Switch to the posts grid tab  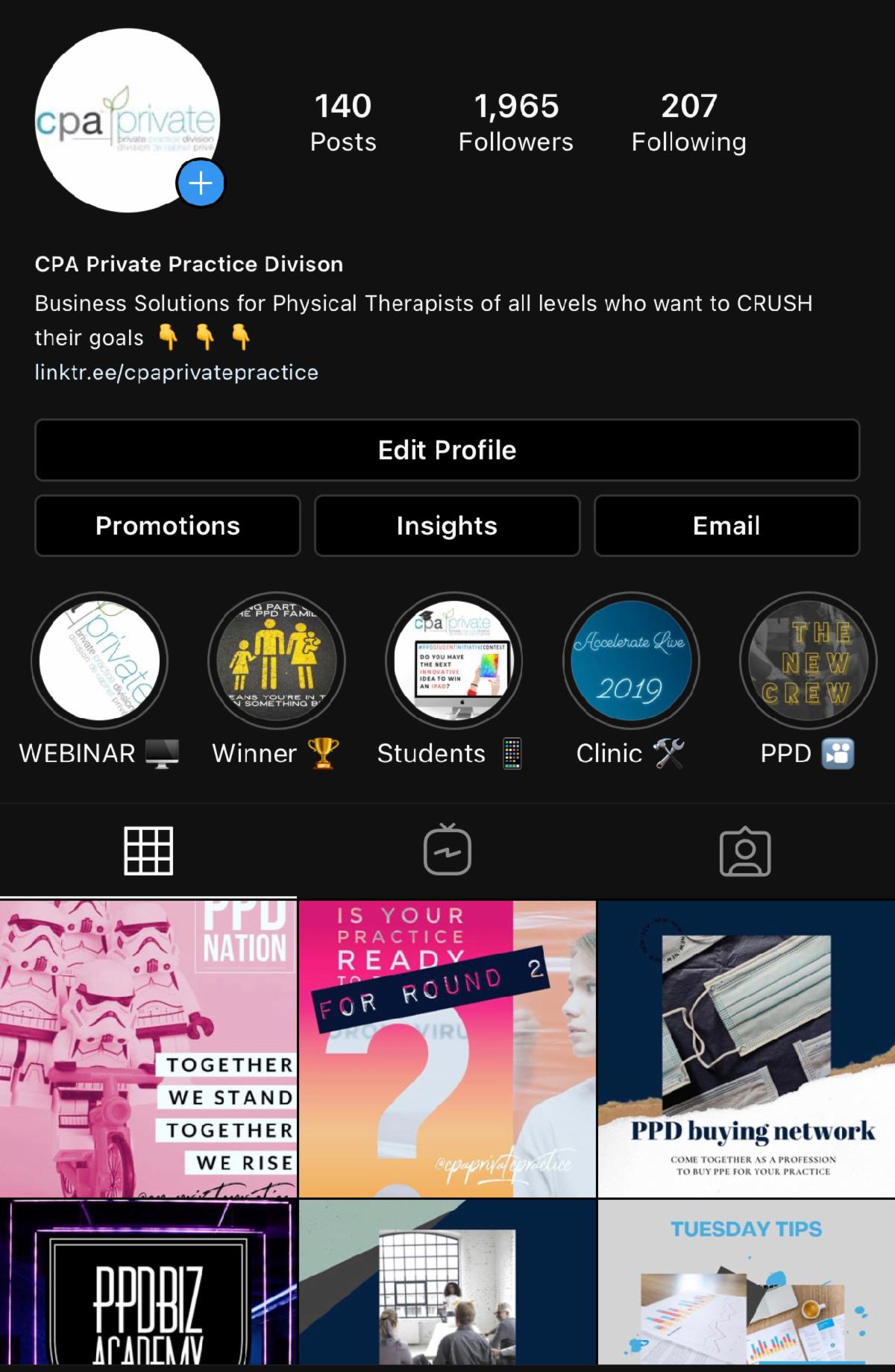click(148, 851)
